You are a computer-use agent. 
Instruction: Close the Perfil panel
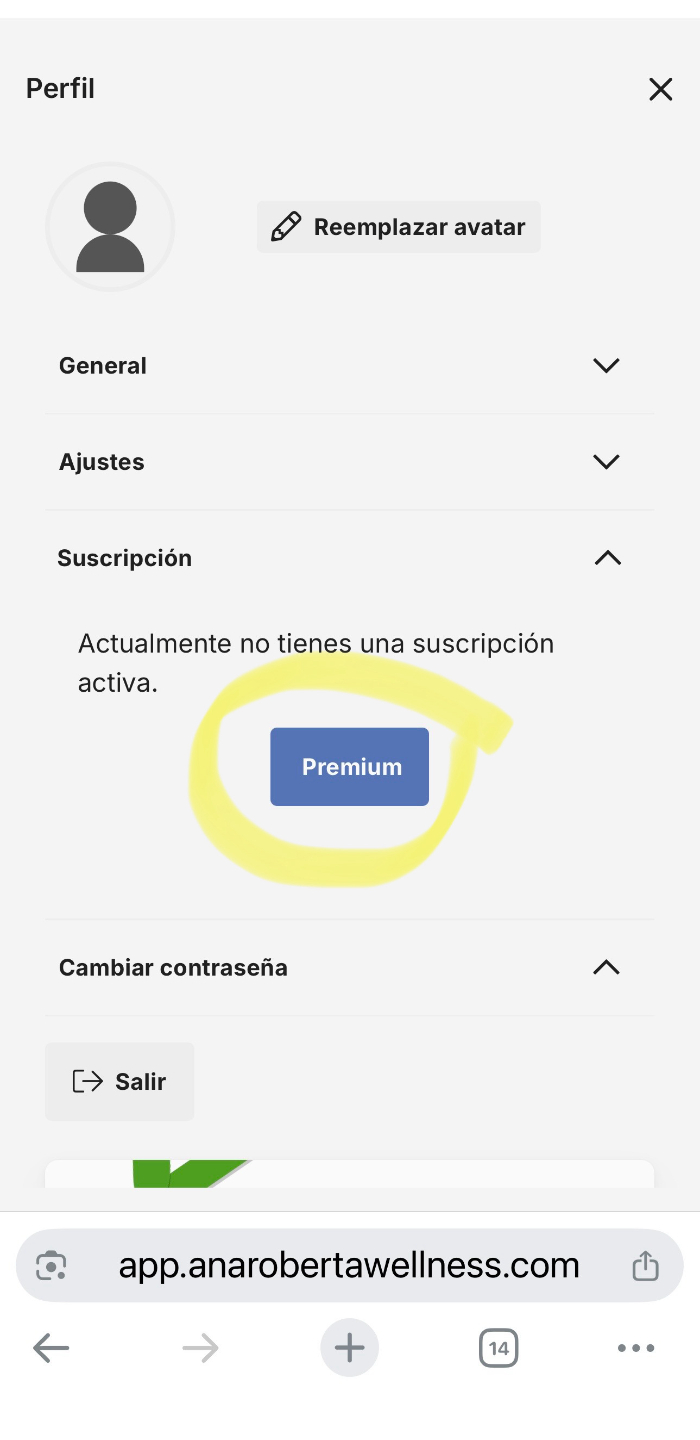pos(660,90)
